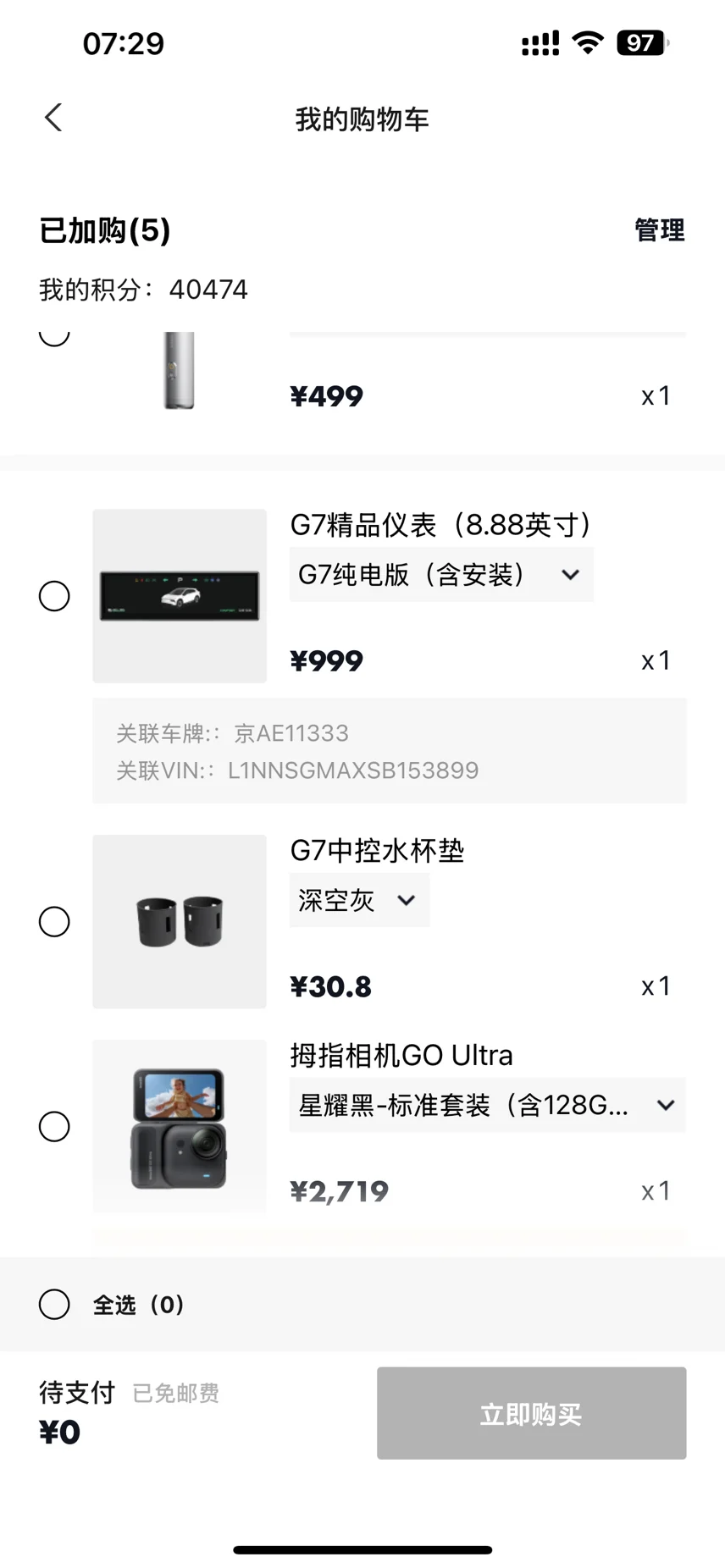The width and height of the screenshot is (725, 1568).
Task: Go back from the shopping cart
Action: [x=53, y=119]
